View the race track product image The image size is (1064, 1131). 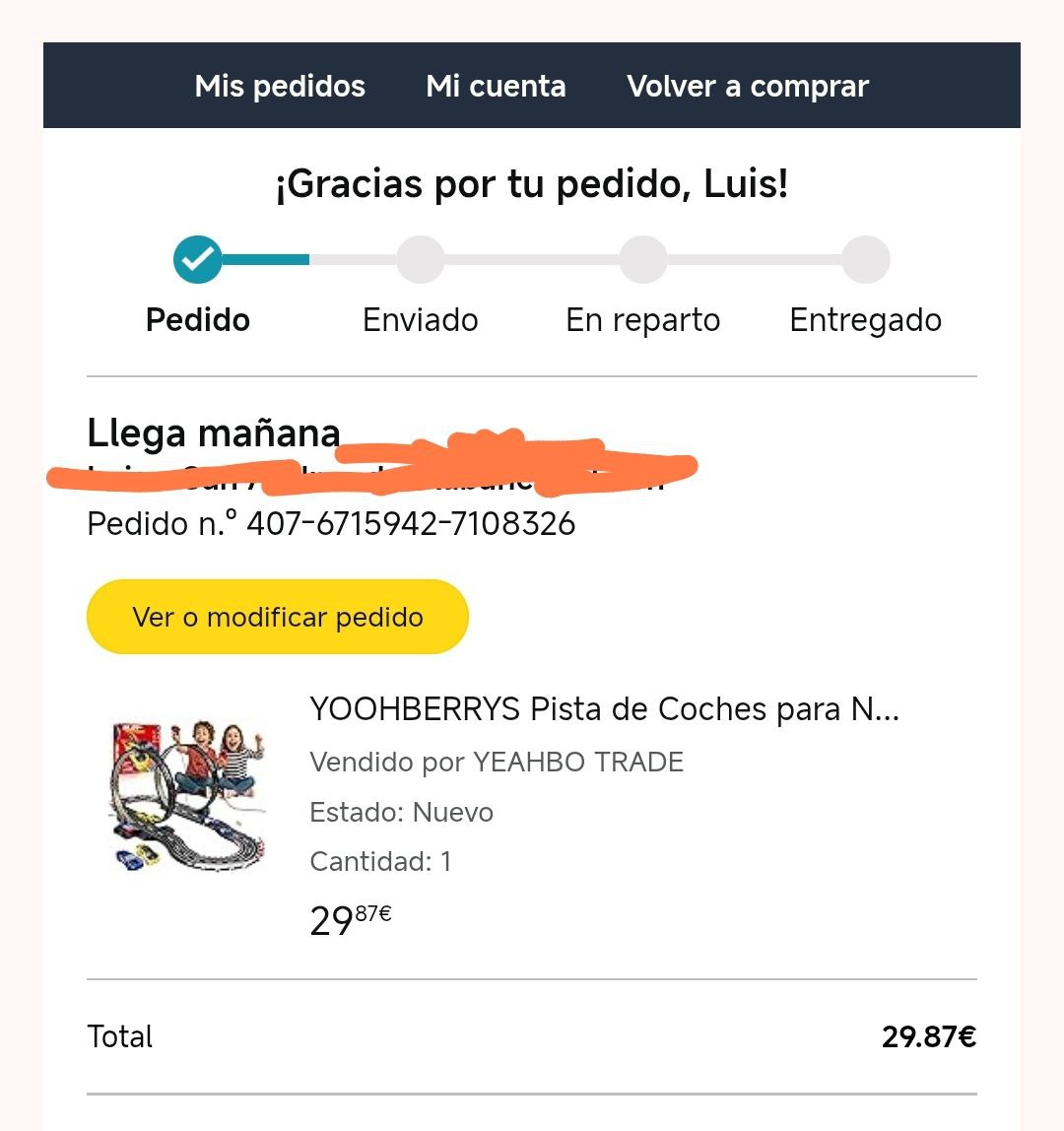[187, 796]
